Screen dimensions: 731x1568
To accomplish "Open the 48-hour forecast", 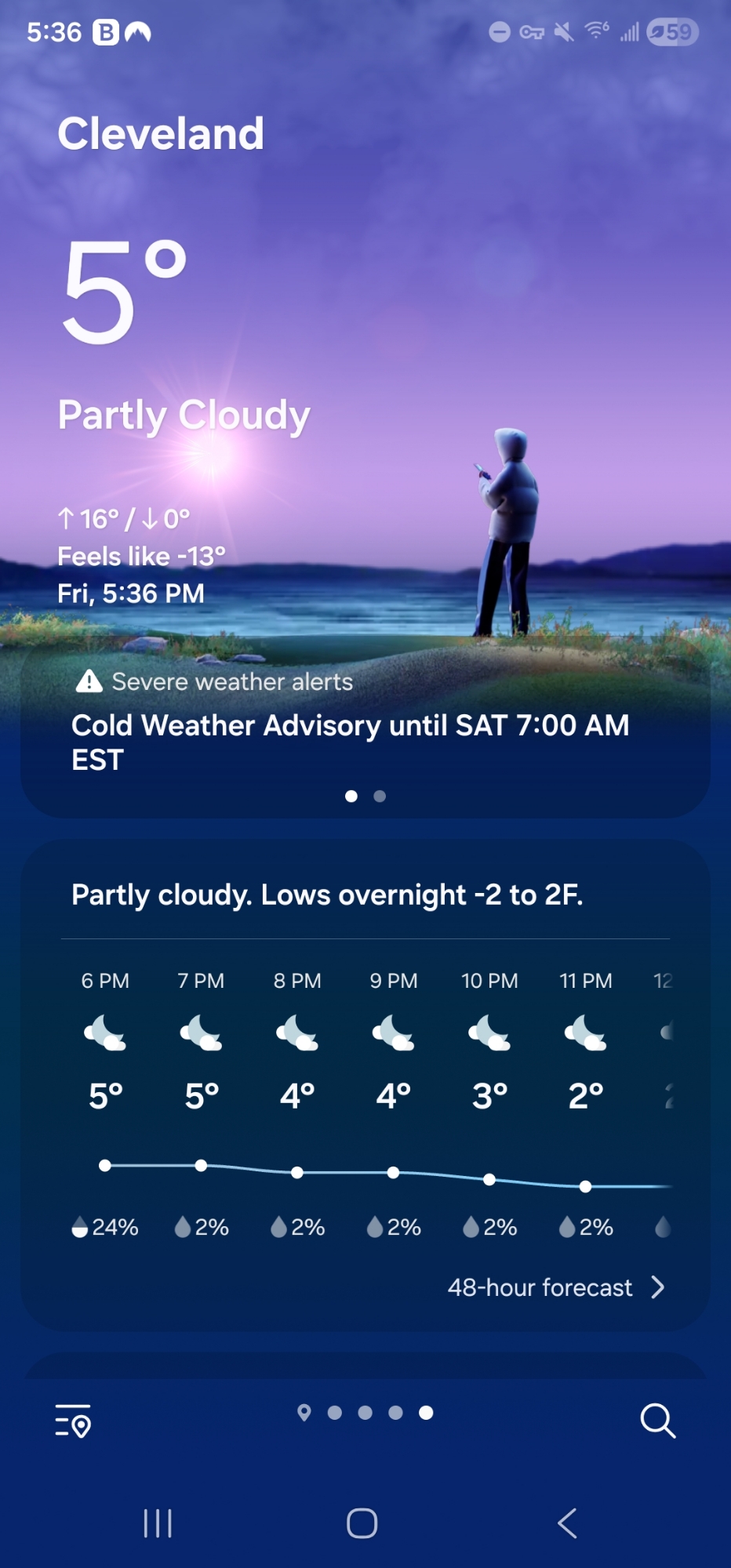I will click(x=555, y=1287).
